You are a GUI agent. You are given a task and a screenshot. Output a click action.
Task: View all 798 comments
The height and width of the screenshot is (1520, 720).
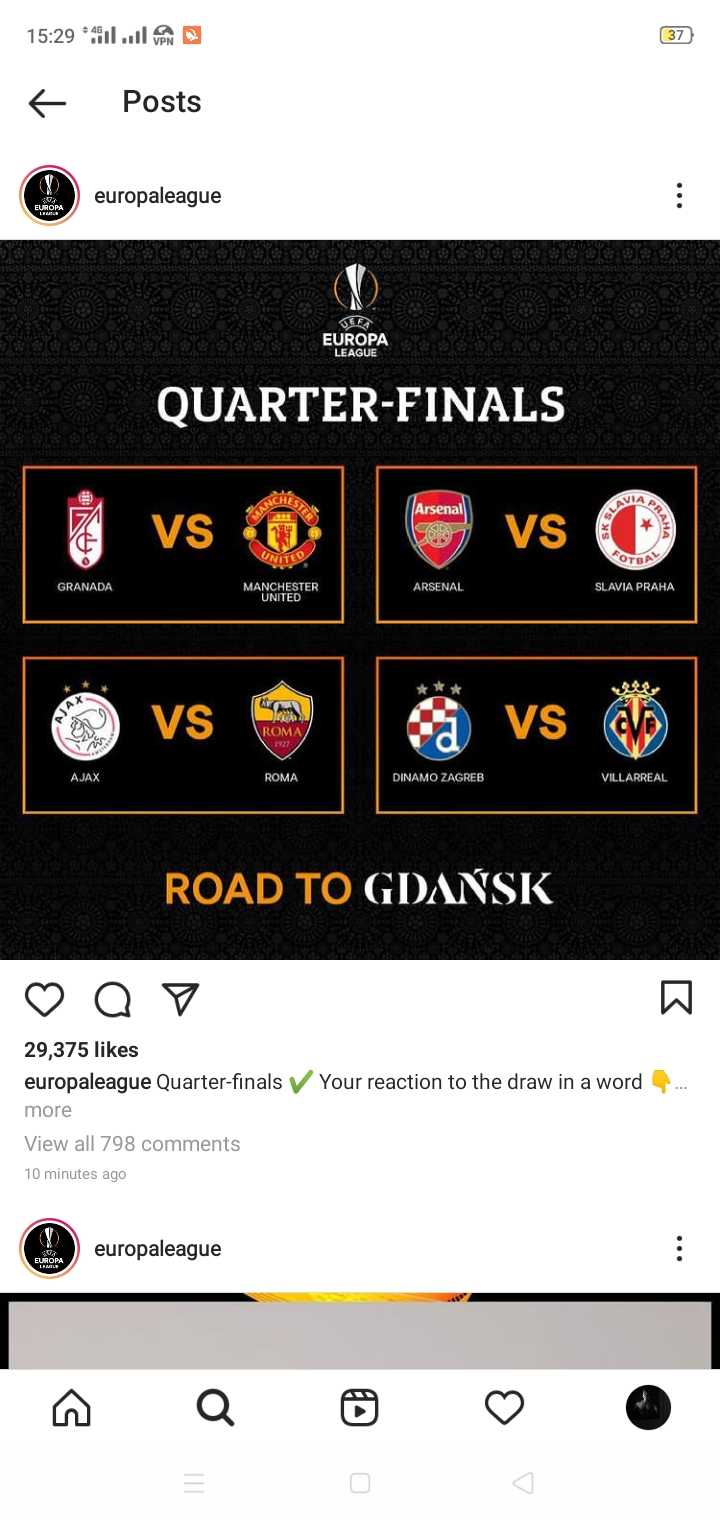tap(132, 1144)
